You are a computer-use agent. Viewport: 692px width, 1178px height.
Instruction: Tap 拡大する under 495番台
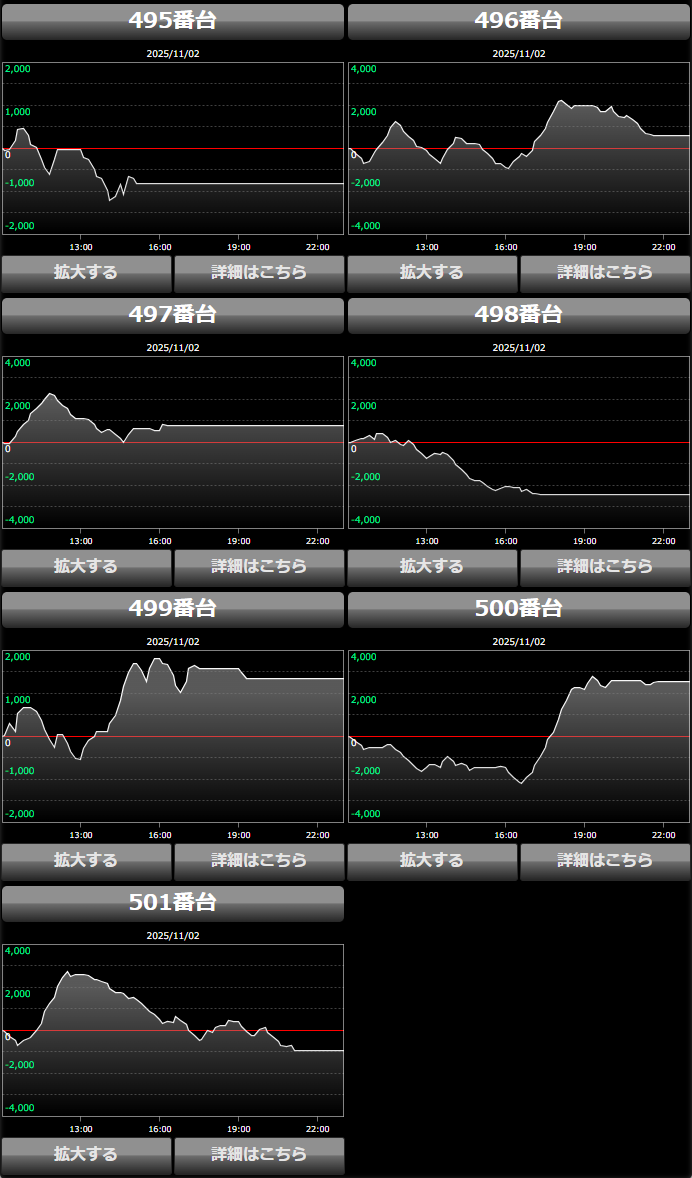click(x=86, y=272)
